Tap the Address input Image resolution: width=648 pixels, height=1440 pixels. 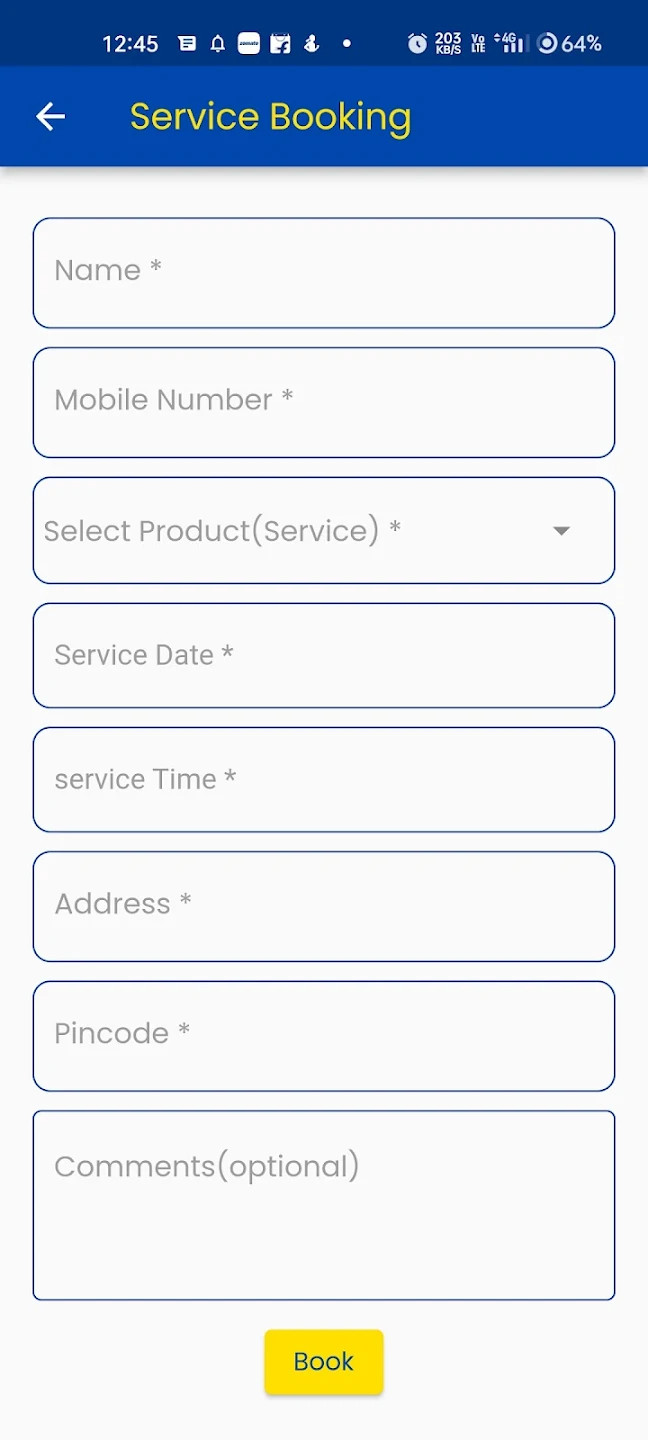click(324, 906)
